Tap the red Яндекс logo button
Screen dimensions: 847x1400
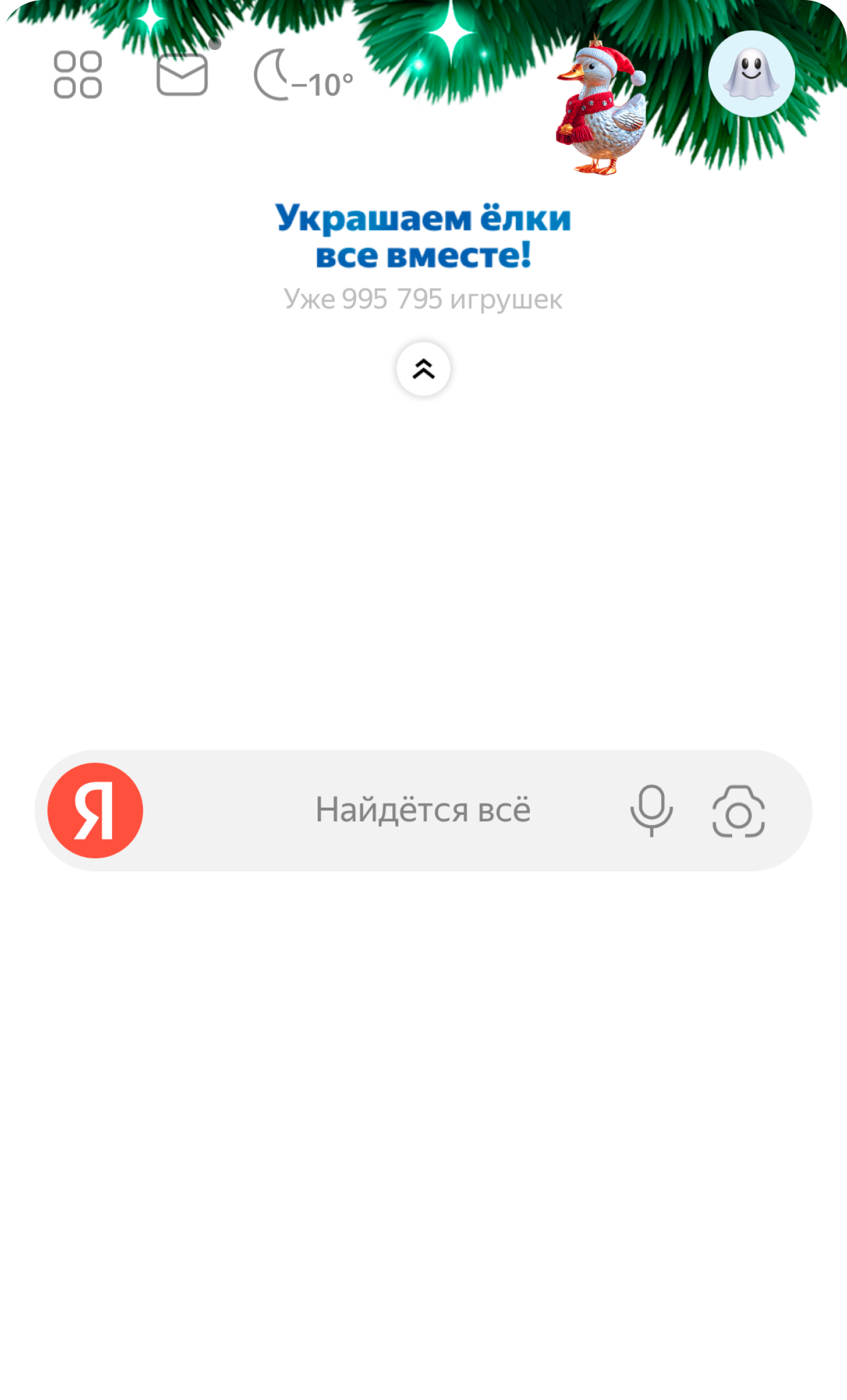tap(95, 810)
